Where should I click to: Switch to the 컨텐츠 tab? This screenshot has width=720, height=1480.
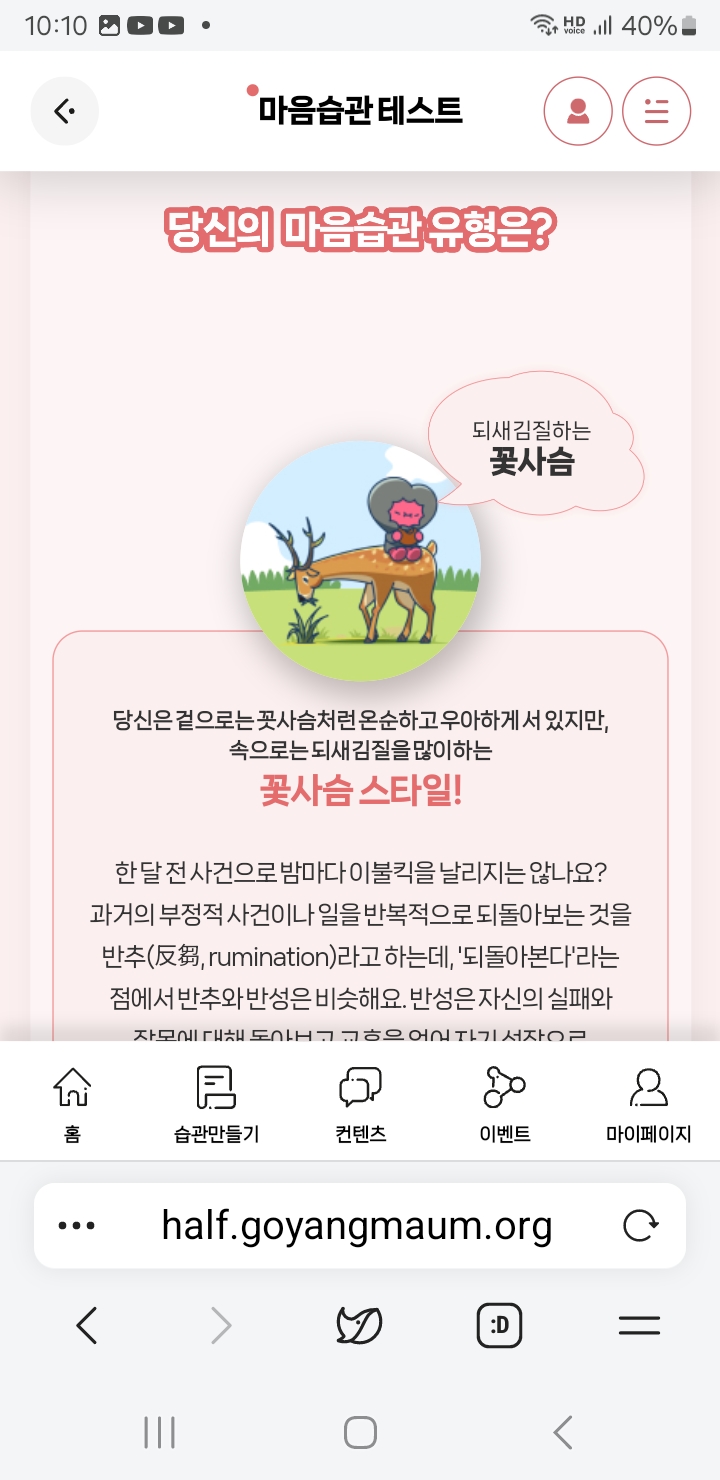(360, 1103)
